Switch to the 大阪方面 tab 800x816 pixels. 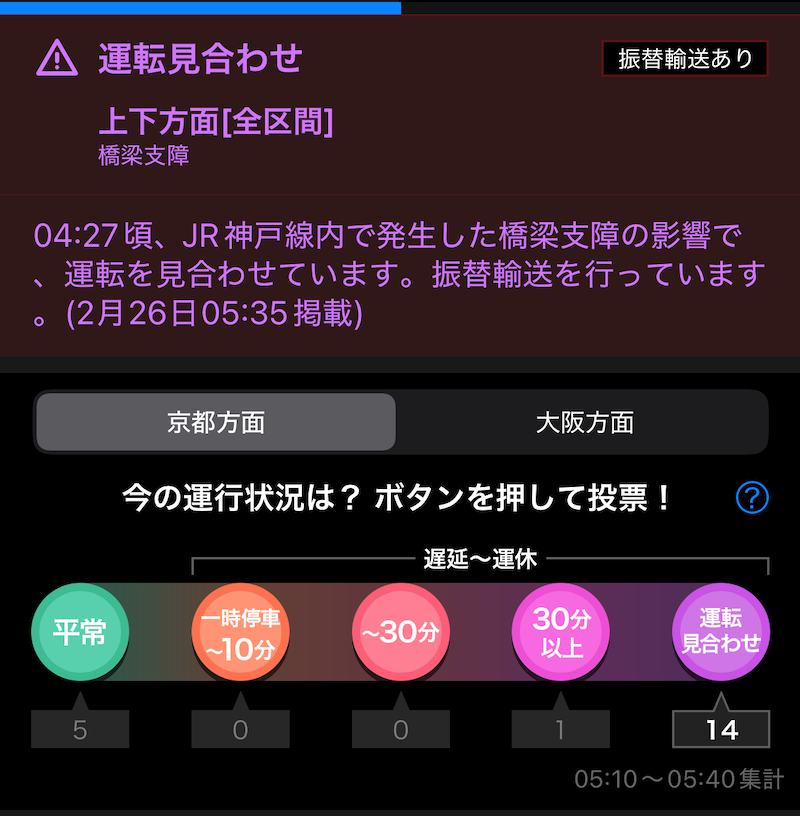tap(584, 422)
